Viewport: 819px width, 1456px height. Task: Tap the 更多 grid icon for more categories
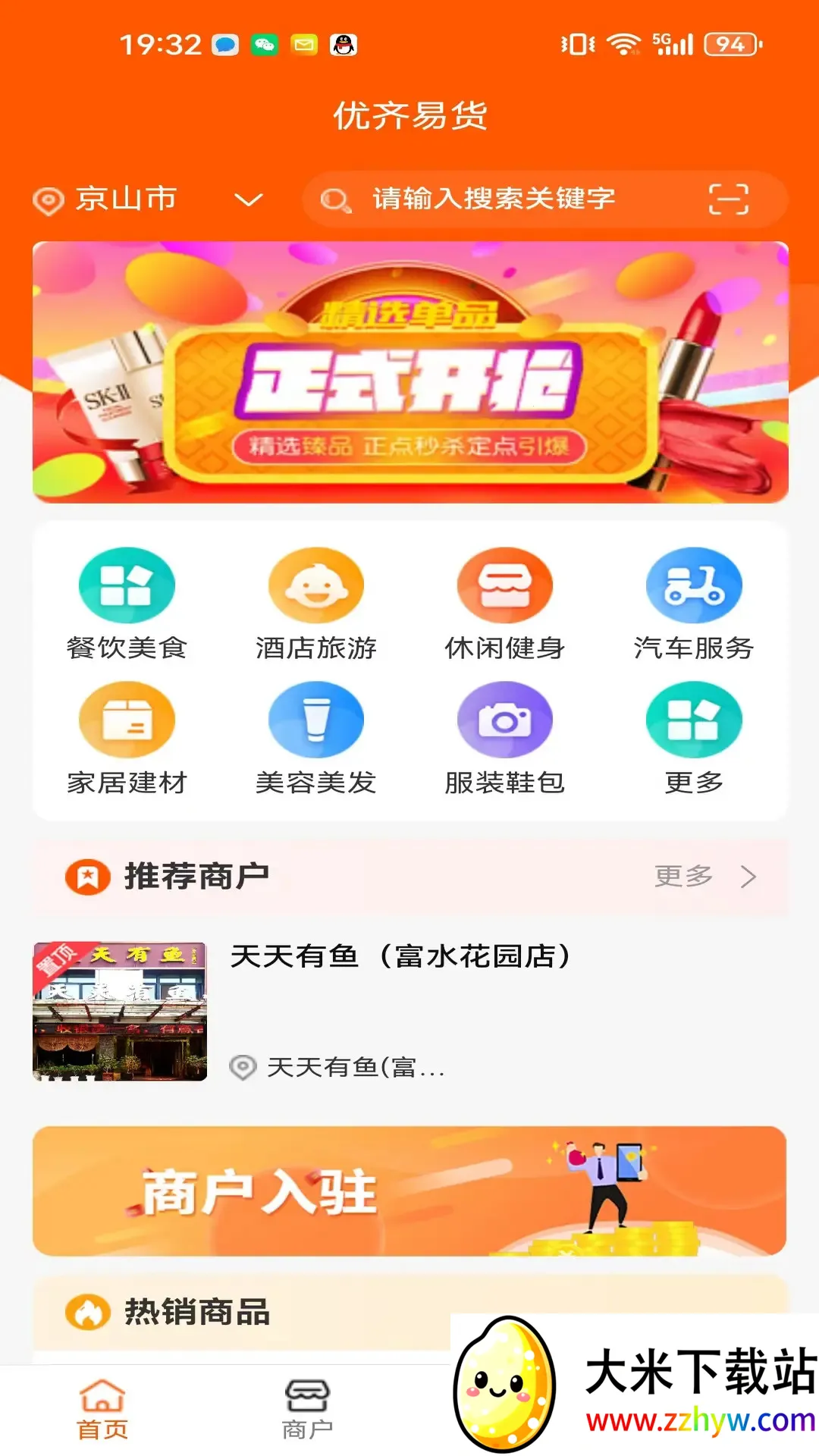[x=693, y=720]
